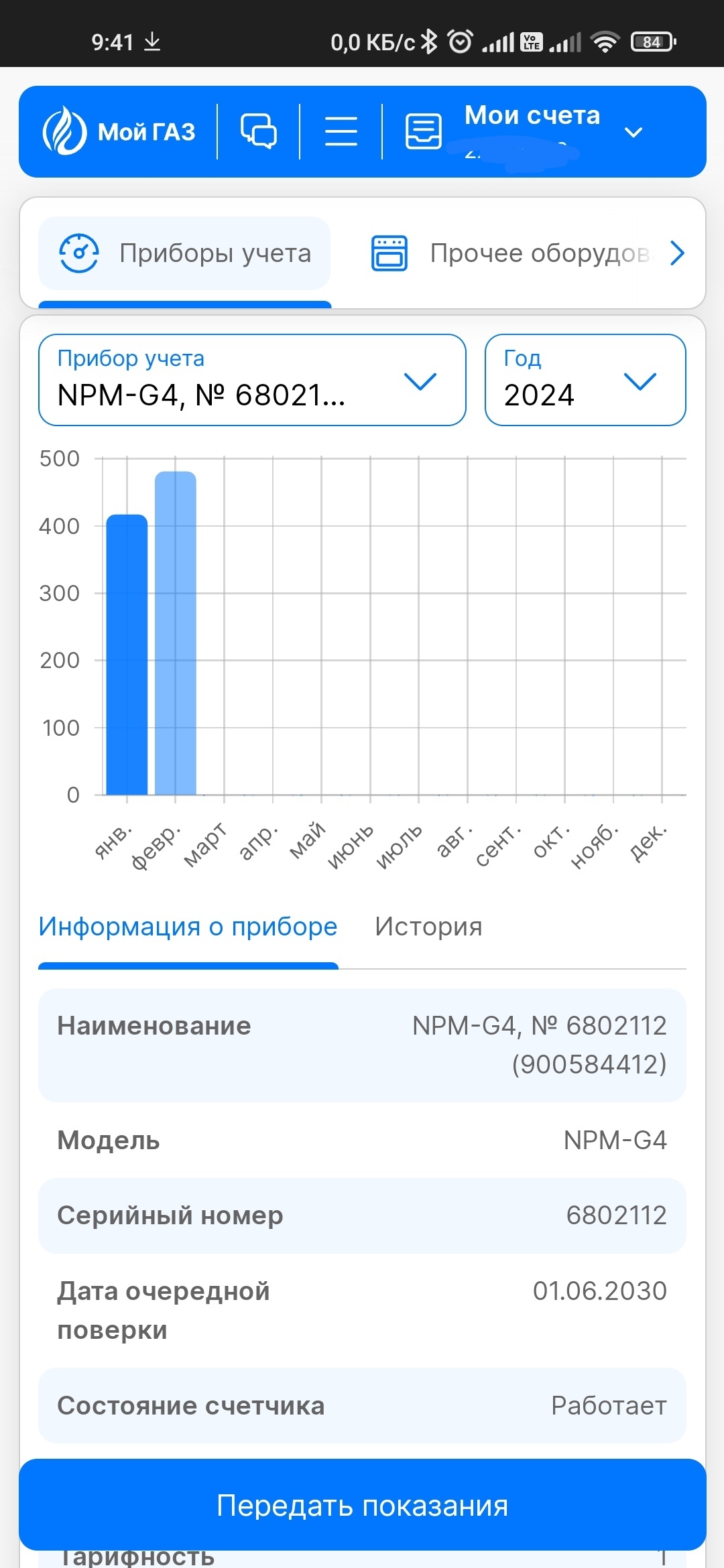Screen dimensions: 724x1568
Task: Open the chat messages icon
Action: (259, 131)
